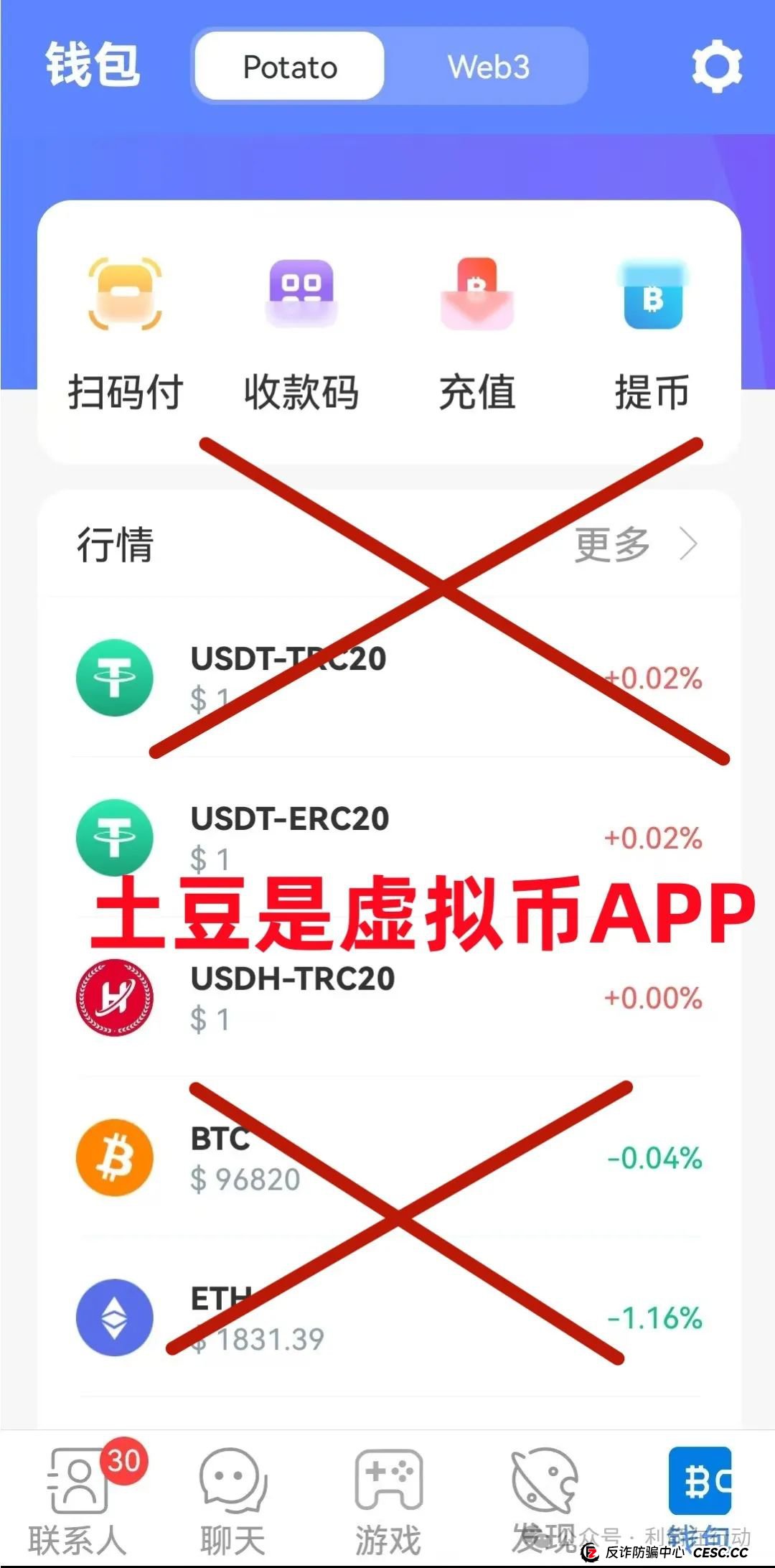
Task: Tap the 扫码付 scan-to-pay icon
Action: click(128, 296)
